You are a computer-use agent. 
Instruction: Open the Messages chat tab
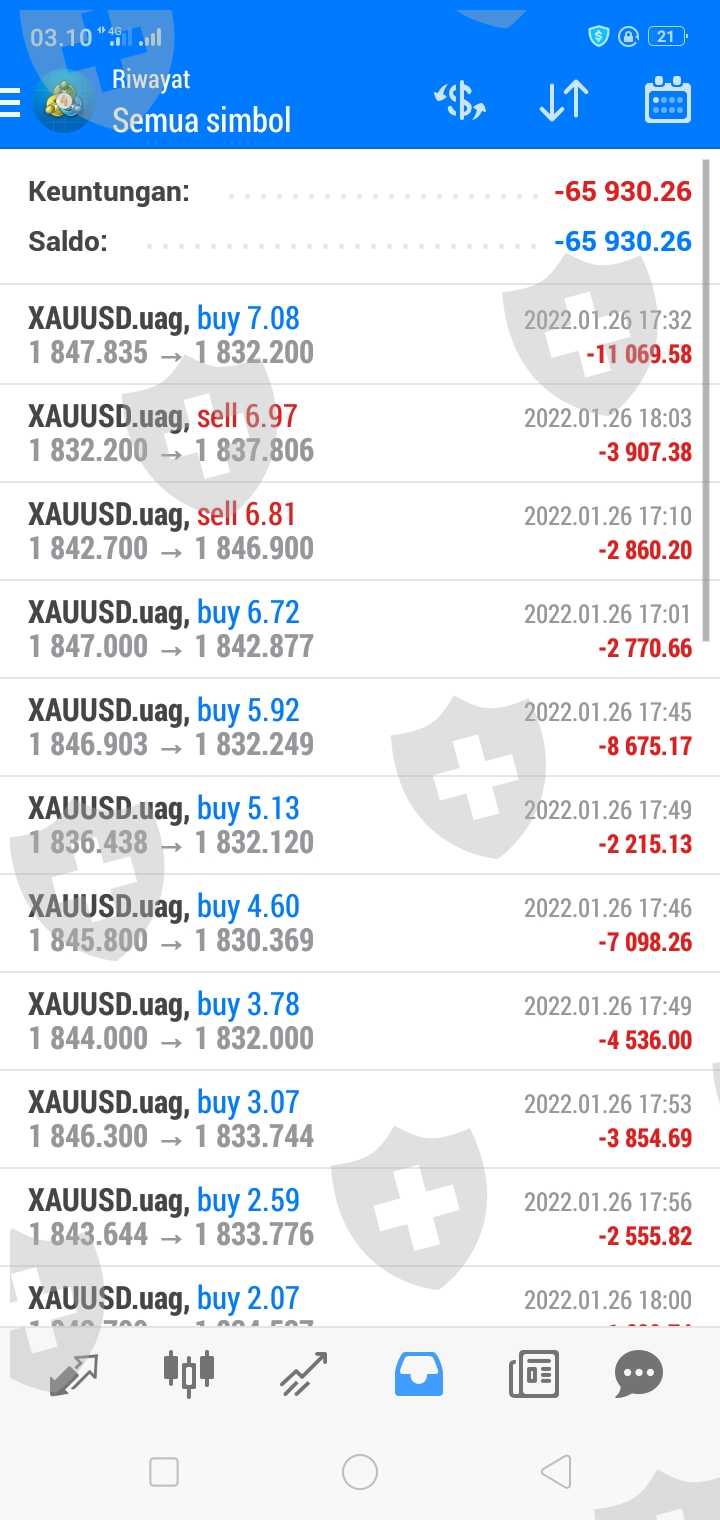638,1373
